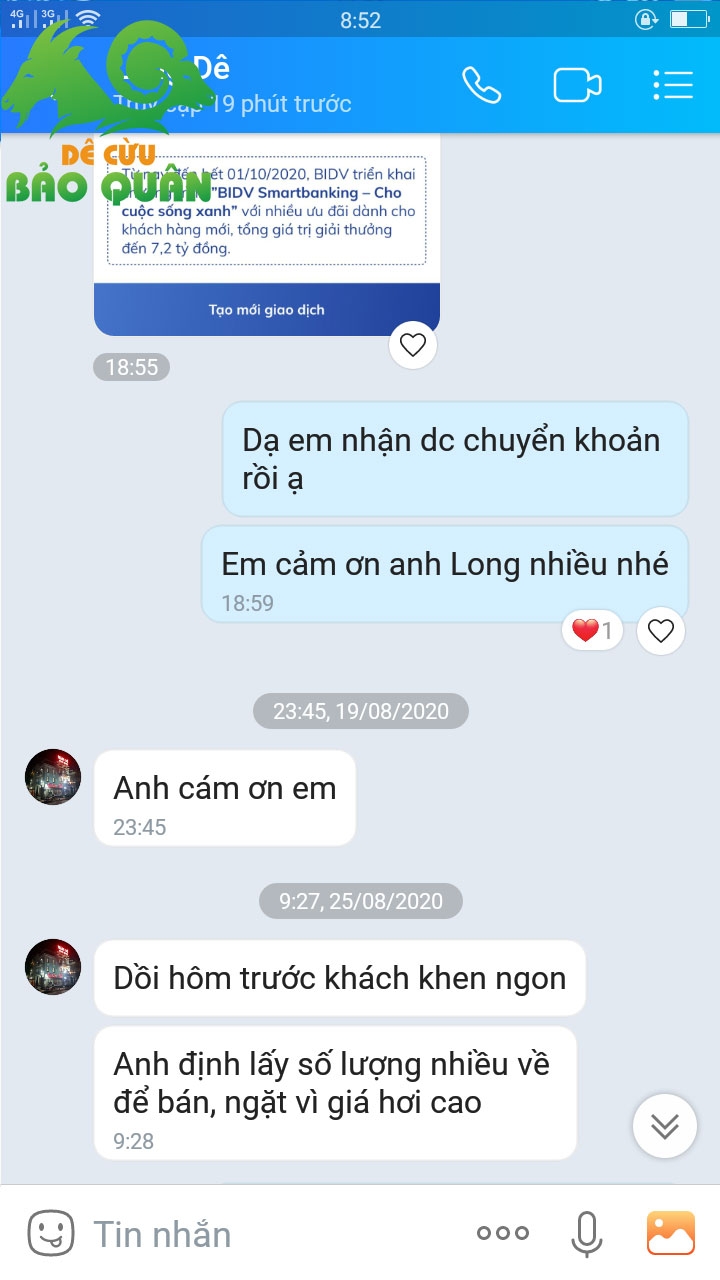The height and width of the screenshot is (1280, 720).
Task: Open sender avatar beside 'Anh cám ơn em'
Action: tap(53, 777)
